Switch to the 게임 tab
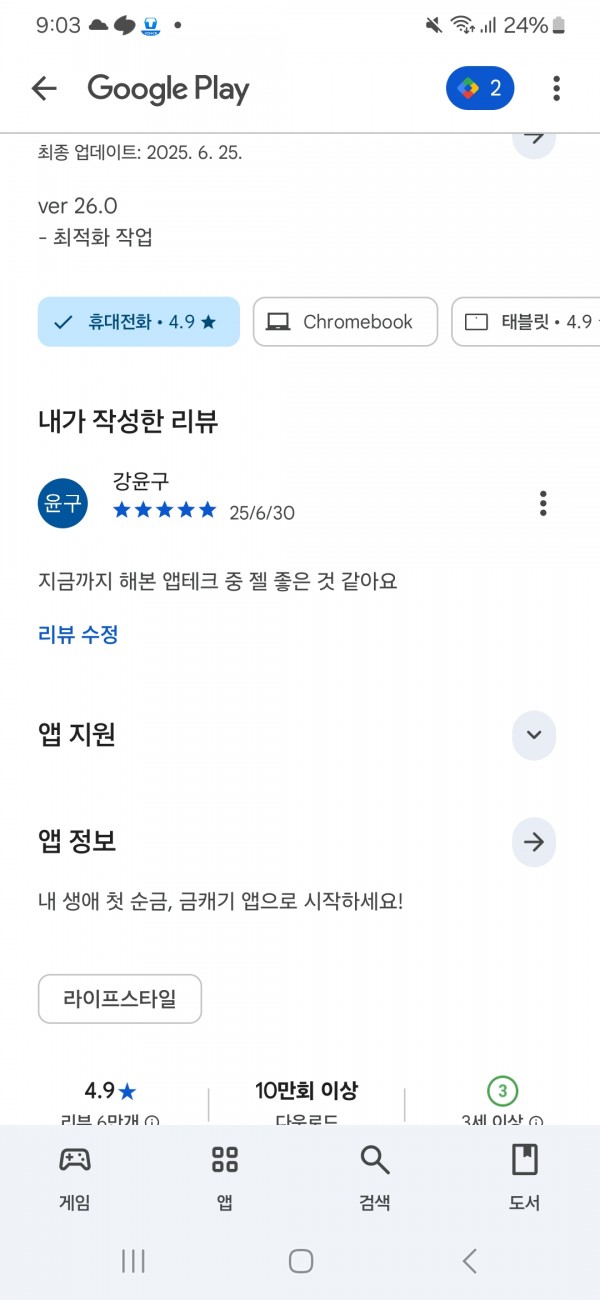This screenshot has height=1300, width=600. [75, 1178]
